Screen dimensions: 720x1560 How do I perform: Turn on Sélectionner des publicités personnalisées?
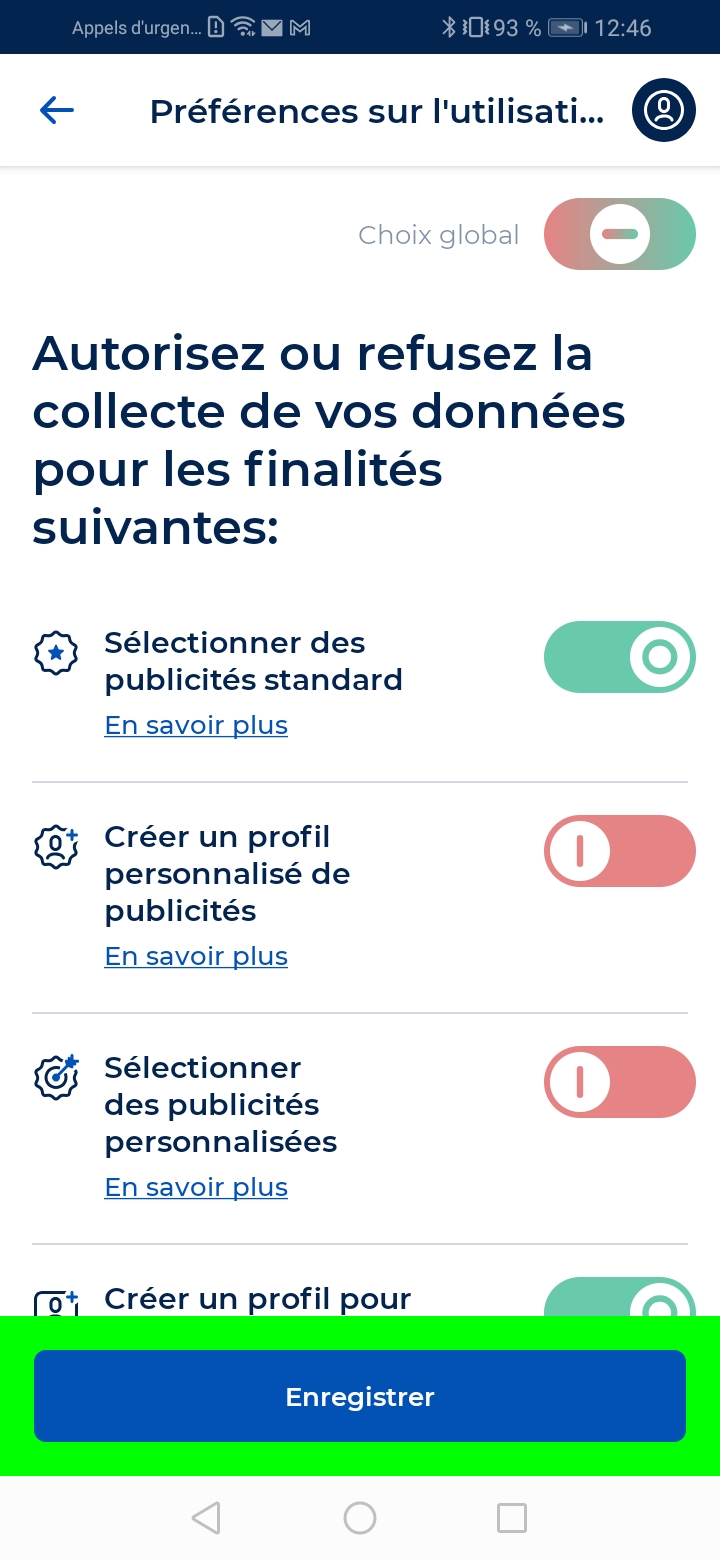(x=619, y=1082)
